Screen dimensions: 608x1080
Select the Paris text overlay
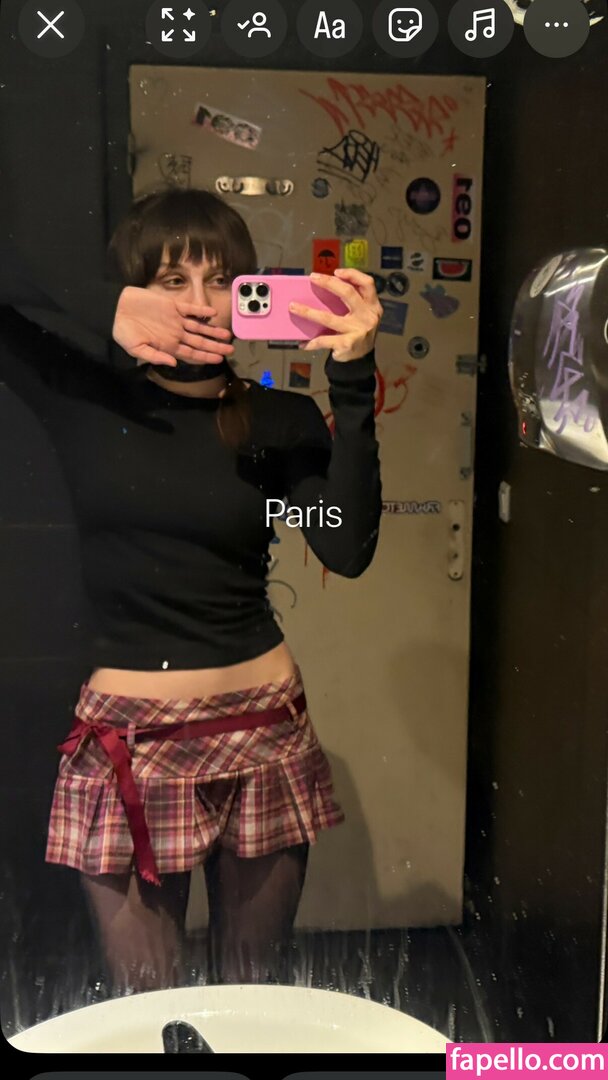pos(303,514)
